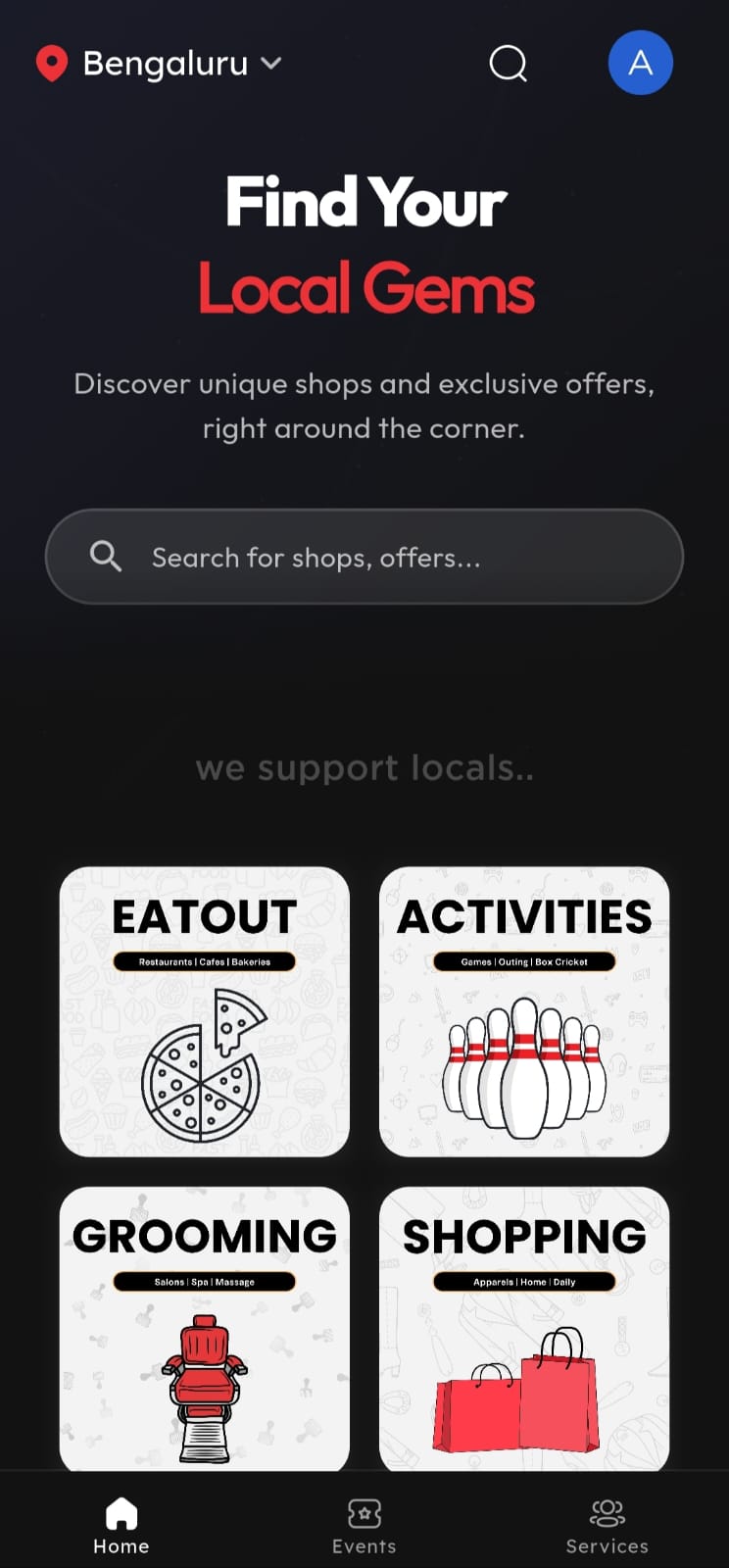Switch to the Events tab
The height and width of the screenshot is (1568, 729).
tap(364, 1526)
